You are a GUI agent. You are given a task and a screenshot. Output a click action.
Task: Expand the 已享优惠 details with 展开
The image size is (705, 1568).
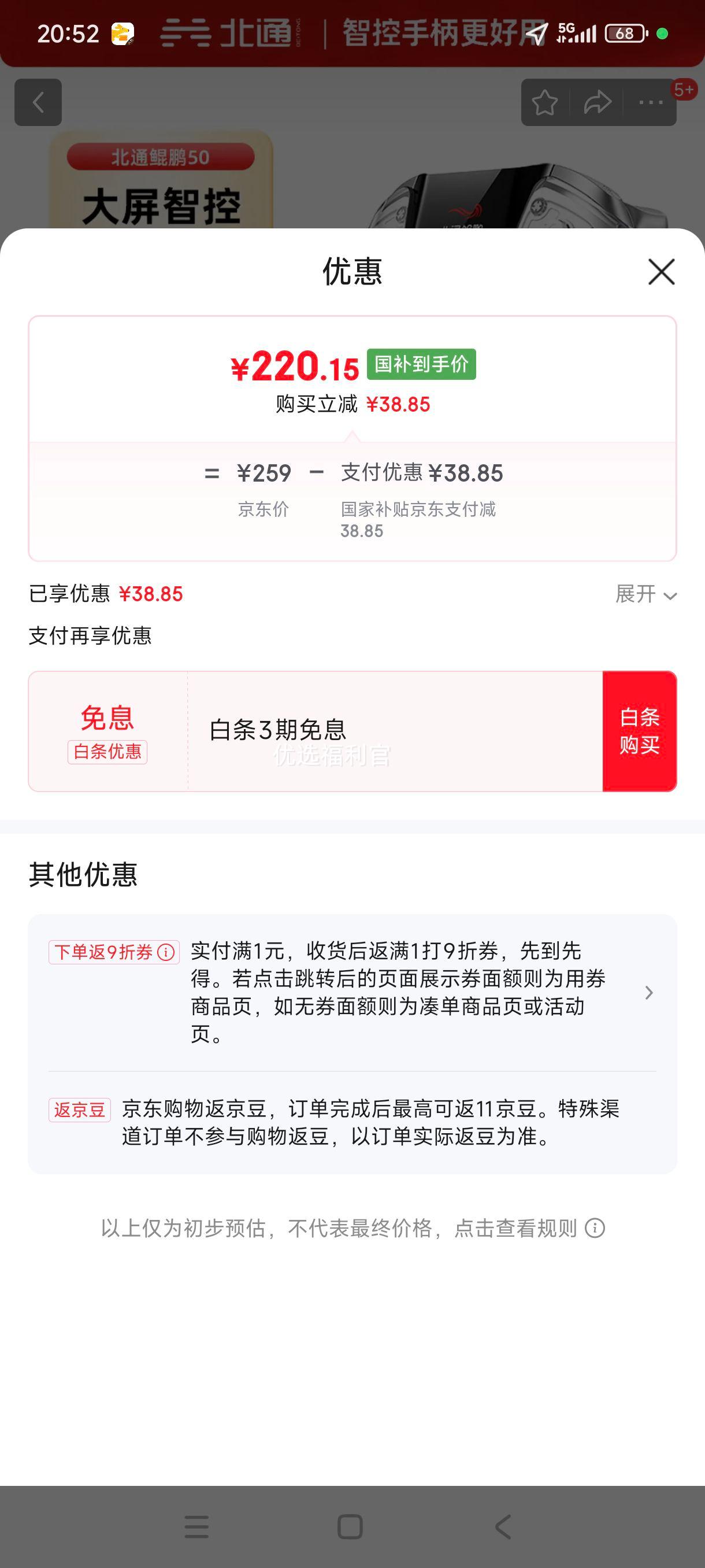pos(645,594)
